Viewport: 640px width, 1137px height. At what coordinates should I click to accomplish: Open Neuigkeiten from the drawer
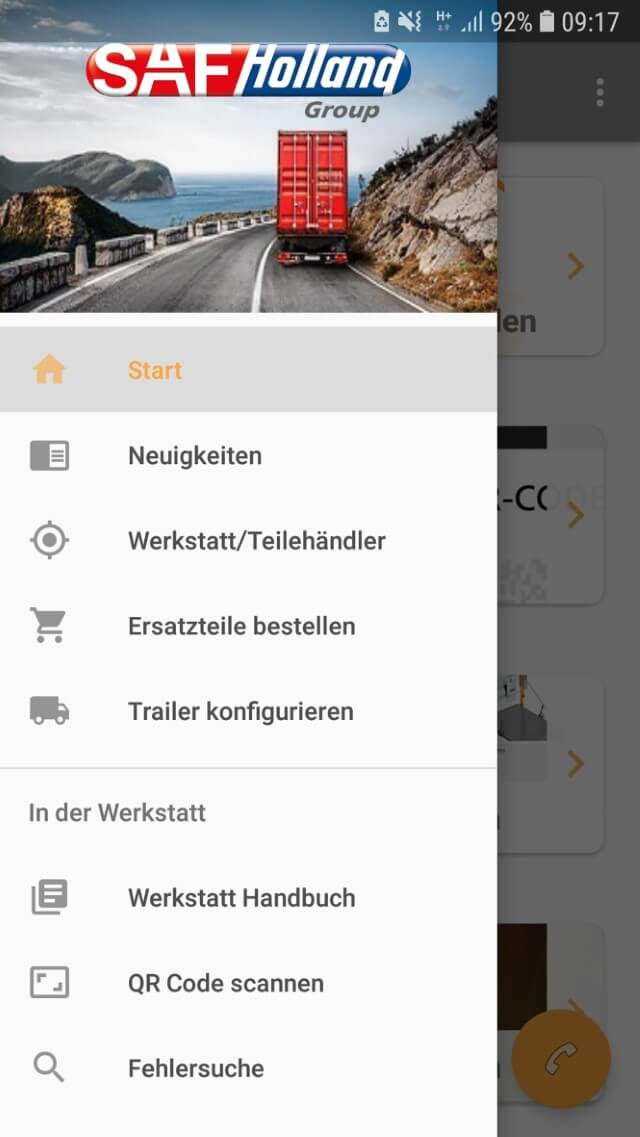click(x=195, y=456)
